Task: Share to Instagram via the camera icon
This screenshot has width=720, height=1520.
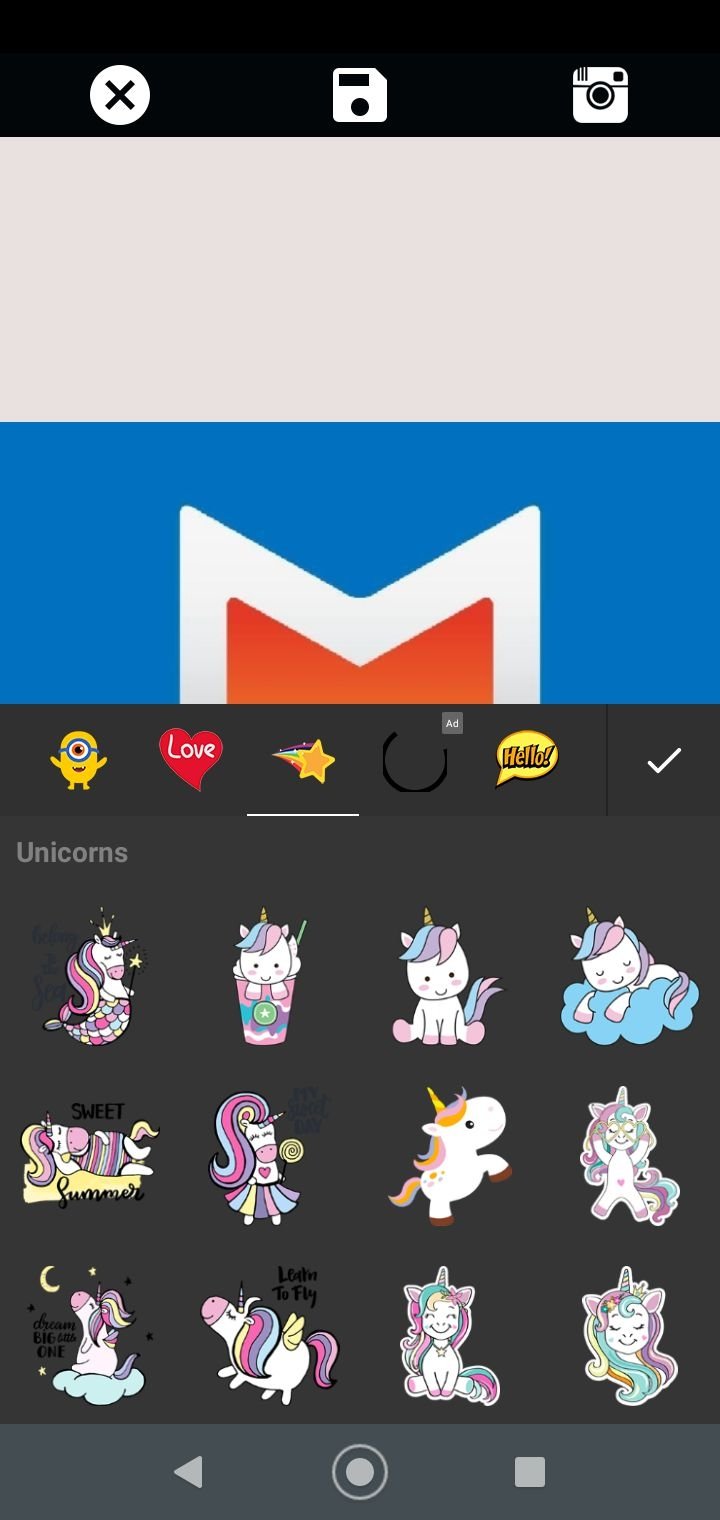Action: click(600, 95)
